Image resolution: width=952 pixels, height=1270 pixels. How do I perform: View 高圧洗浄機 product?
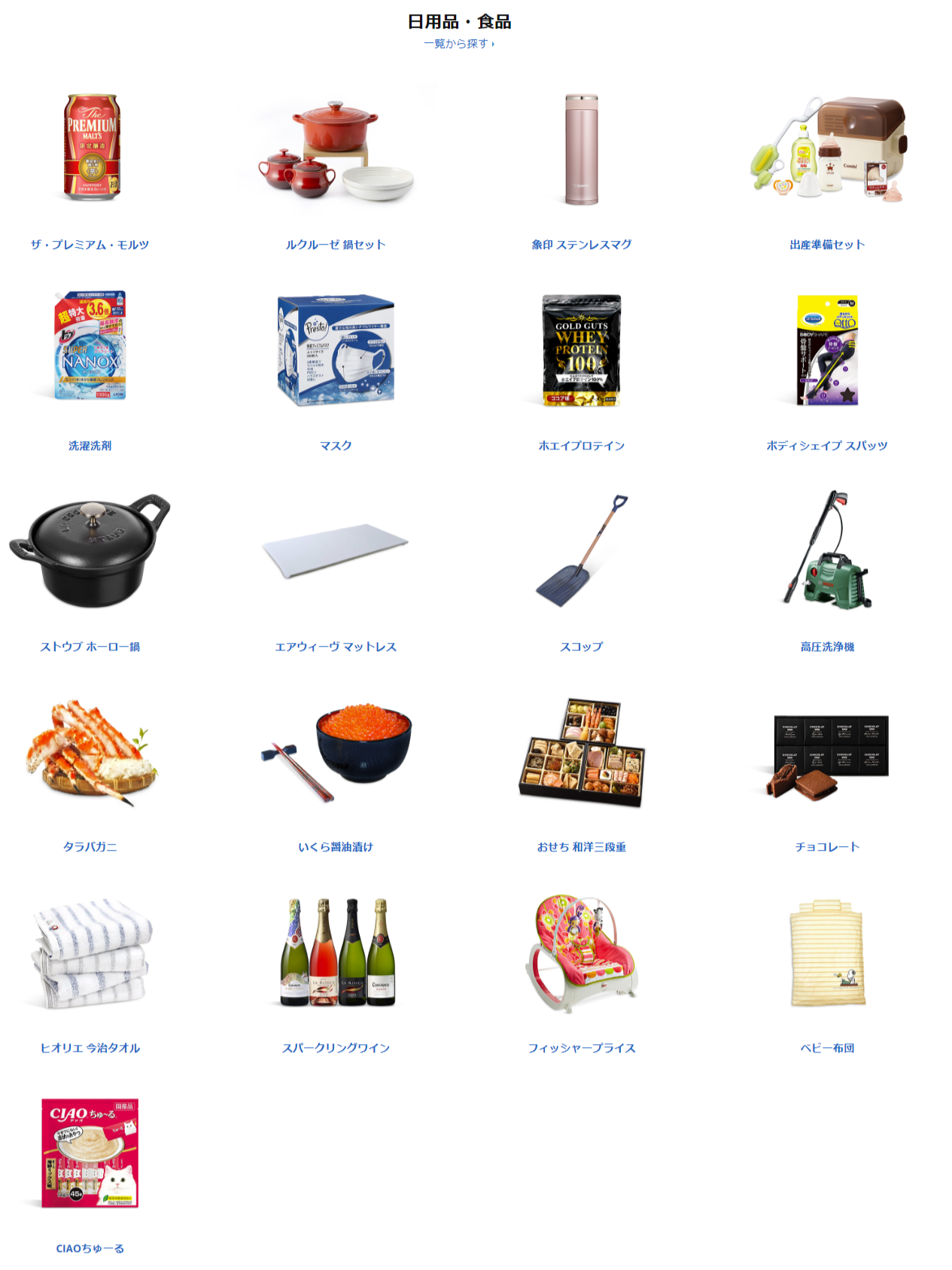(827, 647)
